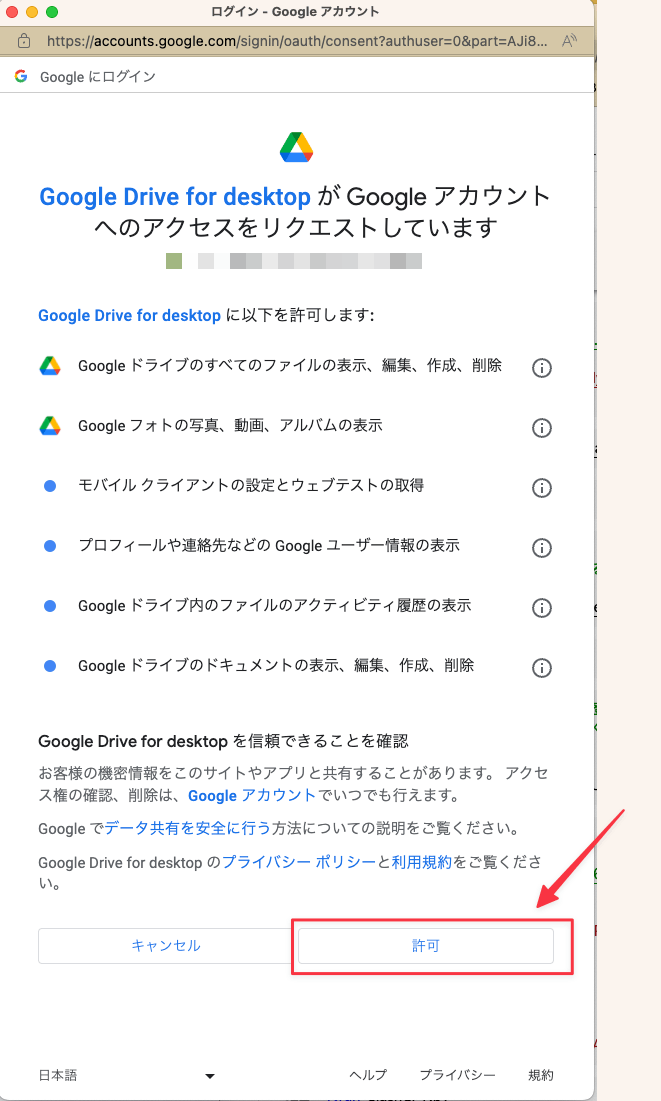This screenshot has height=1101, width=661.
Task: Show info about モバイル クライアントの設定 permission
Action: (542, 488)
